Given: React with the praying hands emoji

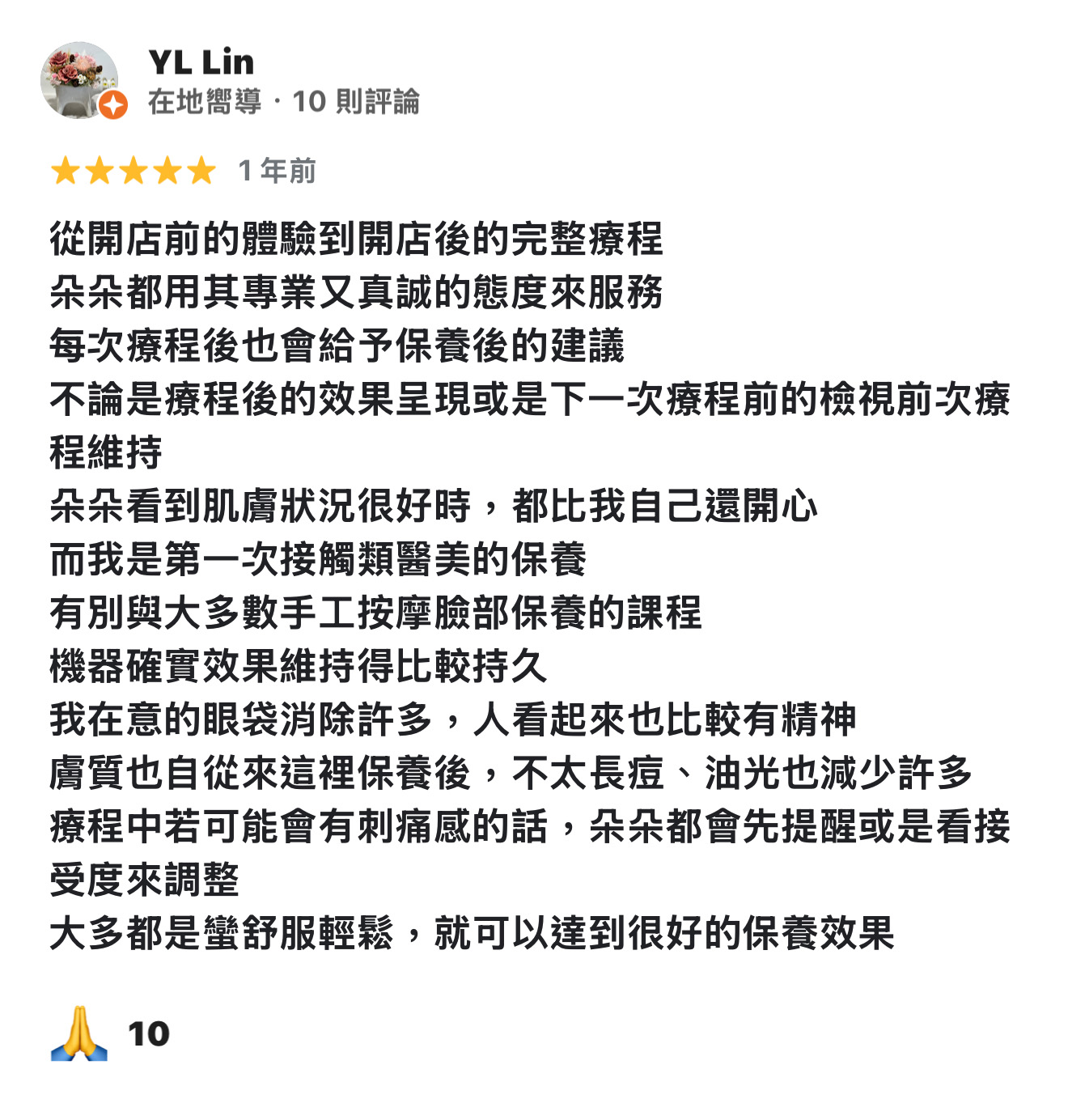Looking at the screenshot, I should point(79,1033).
